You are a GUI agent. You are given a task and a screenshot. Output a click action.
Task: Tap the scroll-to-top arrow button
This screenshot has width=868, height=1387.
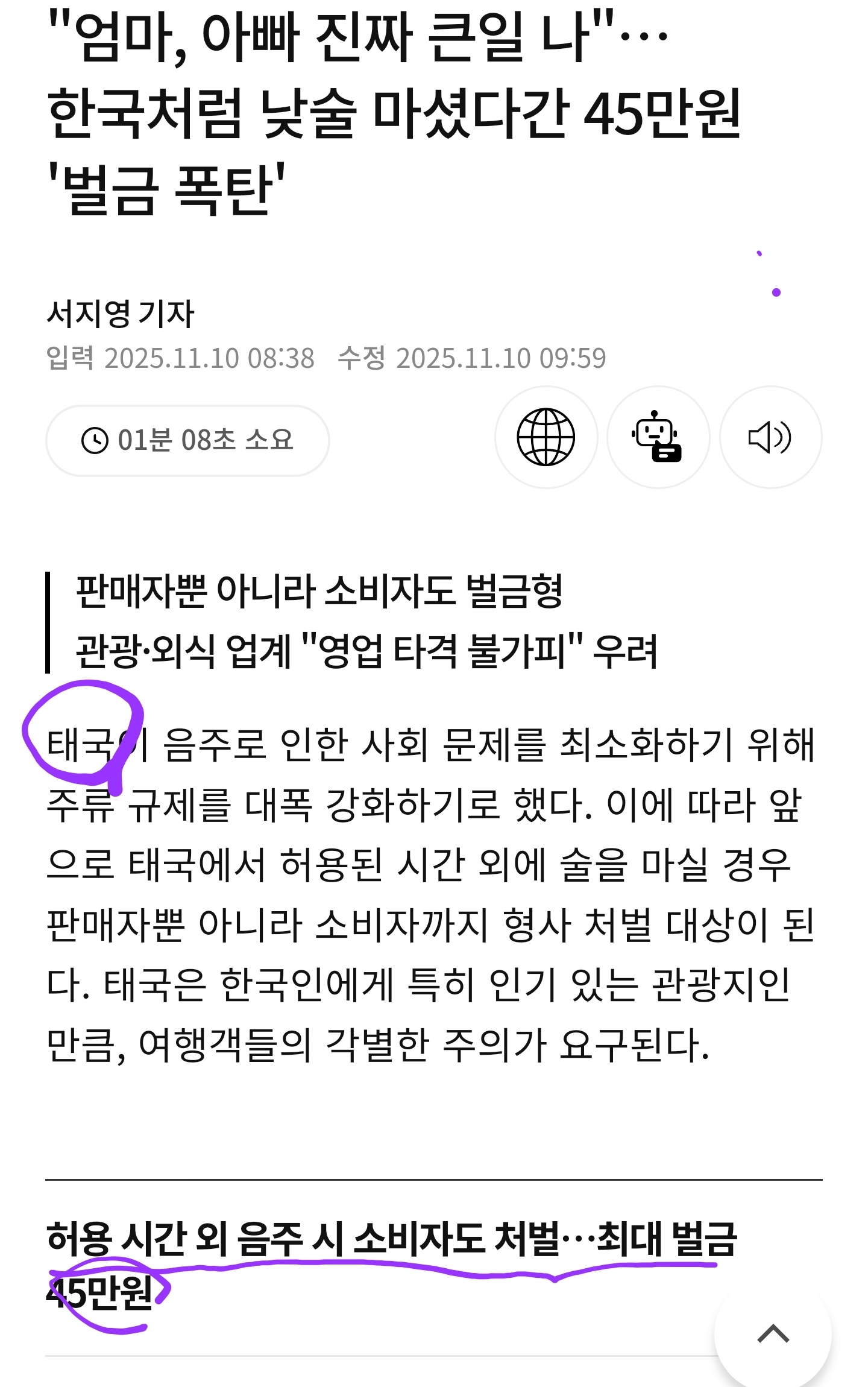coord(773,1333)
